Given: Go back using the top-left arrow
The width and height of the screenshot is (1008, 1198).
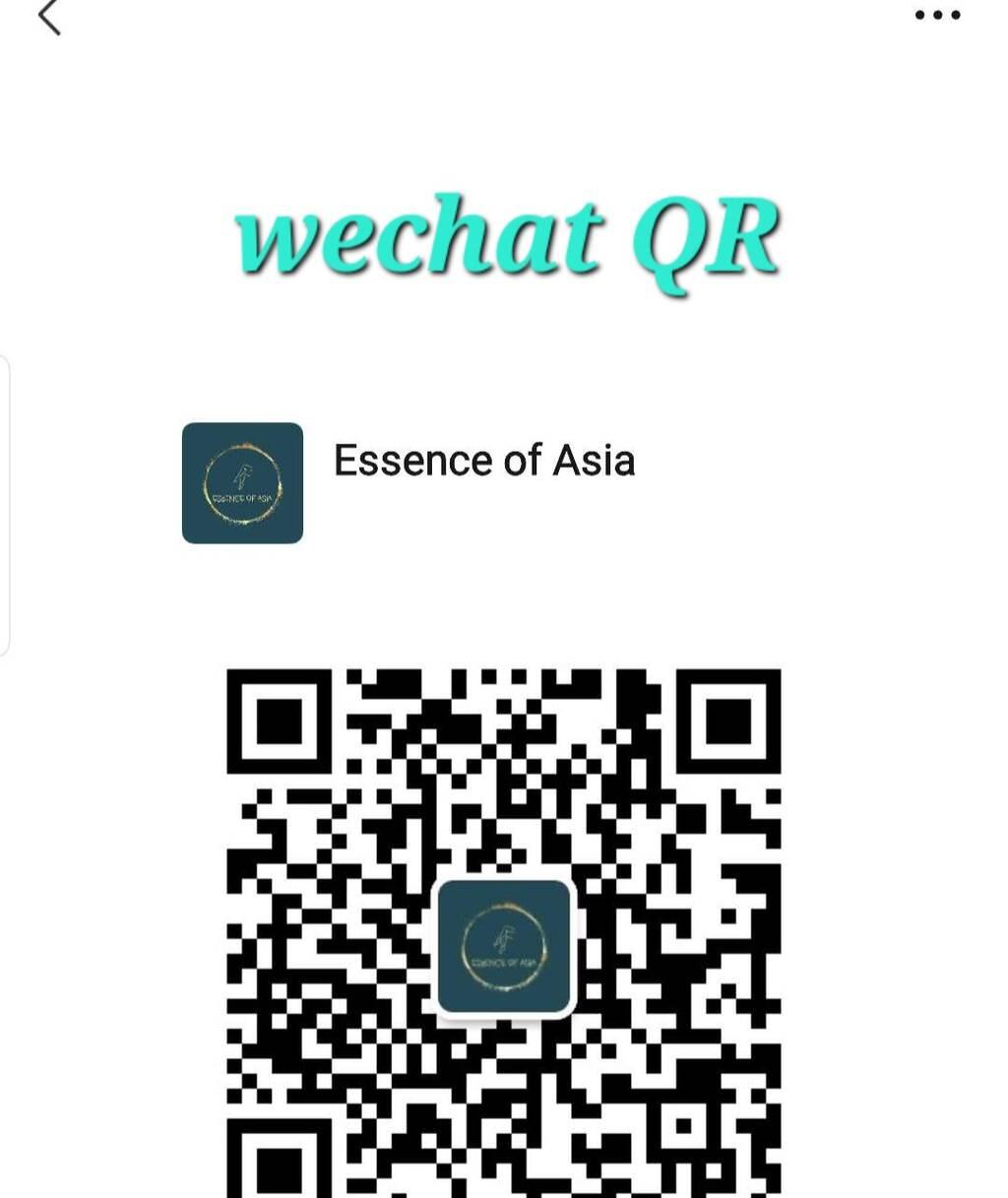Looking at the screenshot, I should [x=49, y=16].
